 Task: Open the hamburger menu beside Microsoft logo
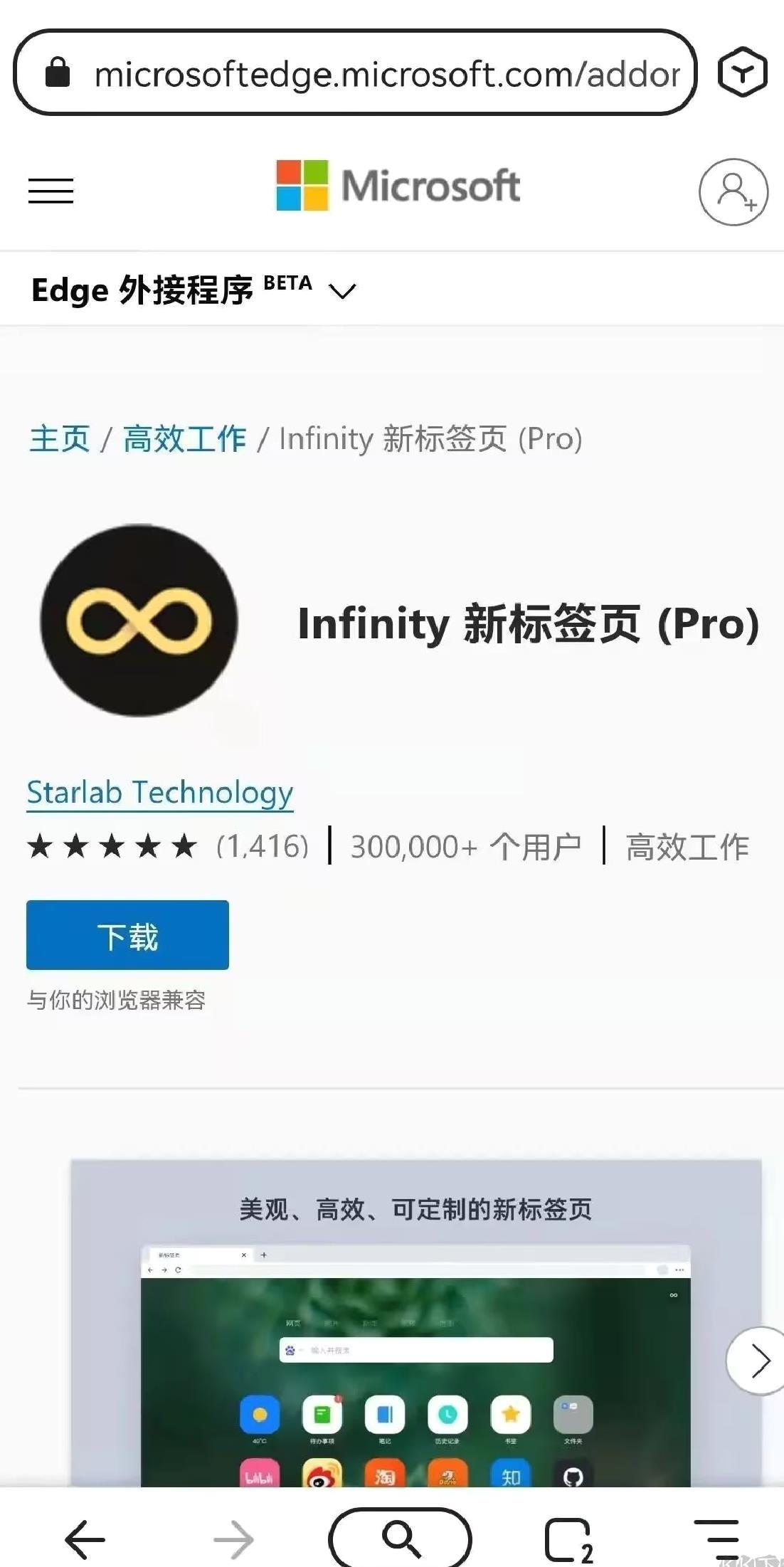[x=51, y=191]
